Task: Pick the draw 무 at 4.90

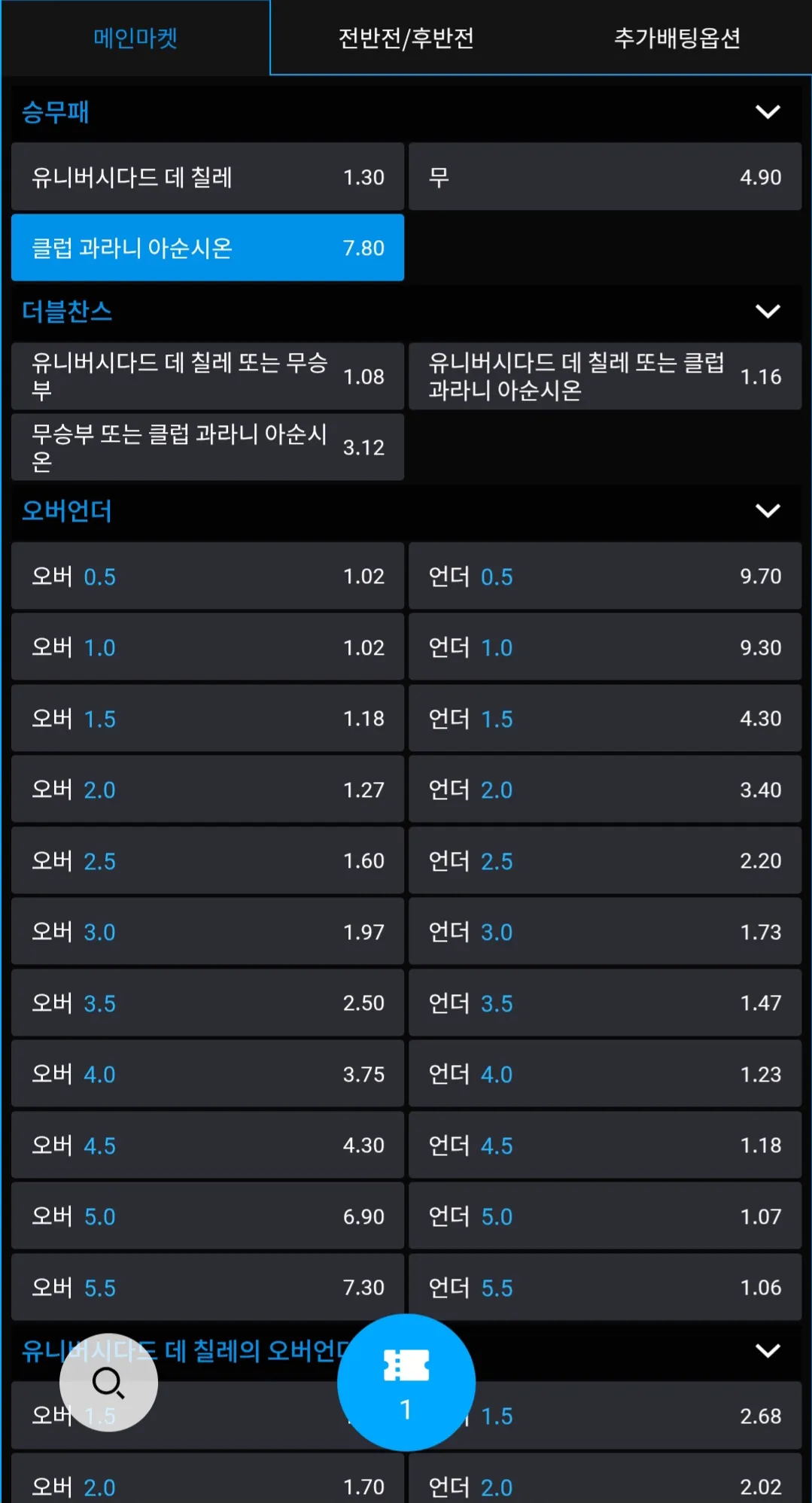Action: click(605, 177)
